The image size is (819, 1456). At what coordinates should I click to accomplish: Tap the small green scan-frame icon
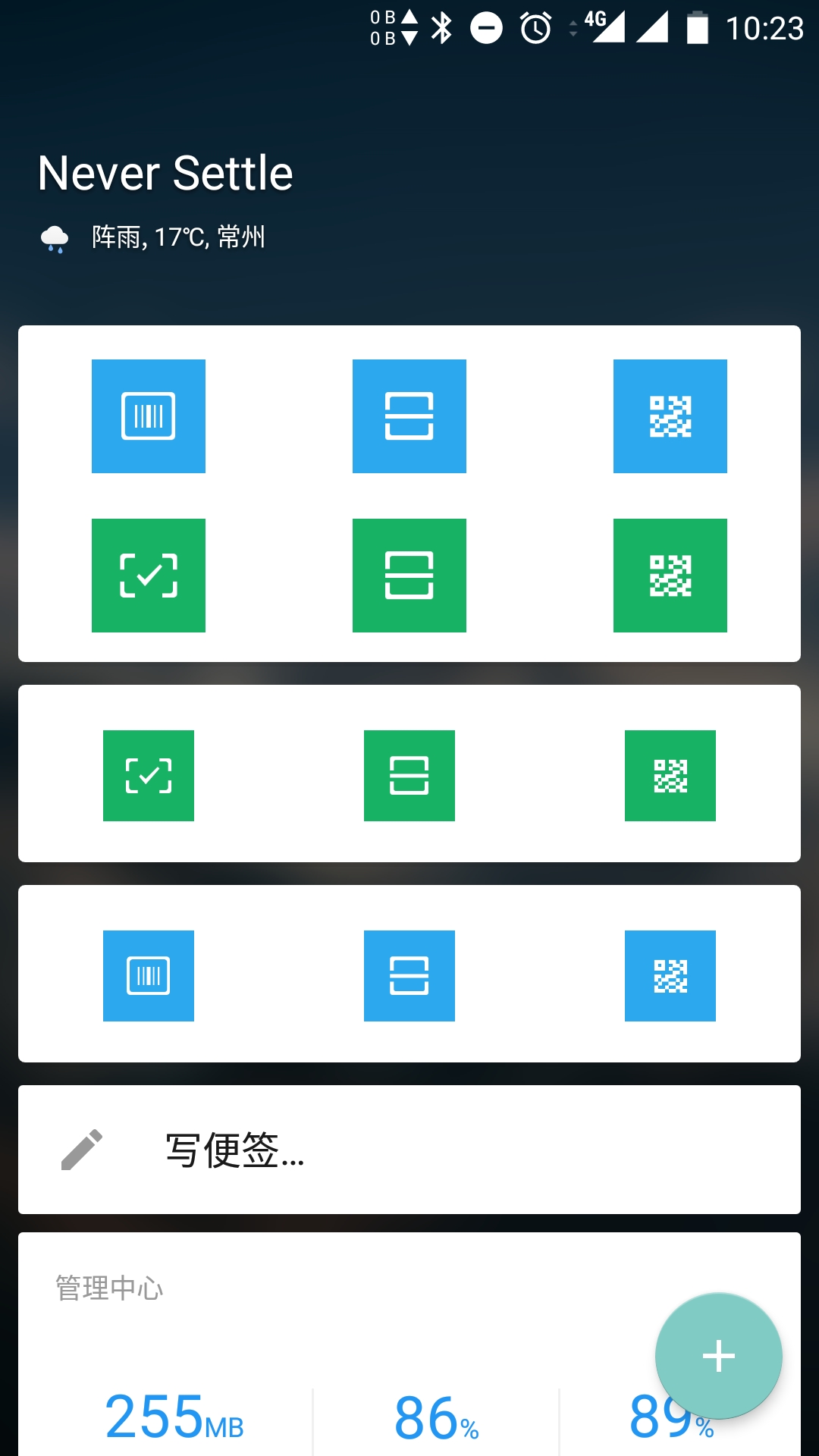409,776
